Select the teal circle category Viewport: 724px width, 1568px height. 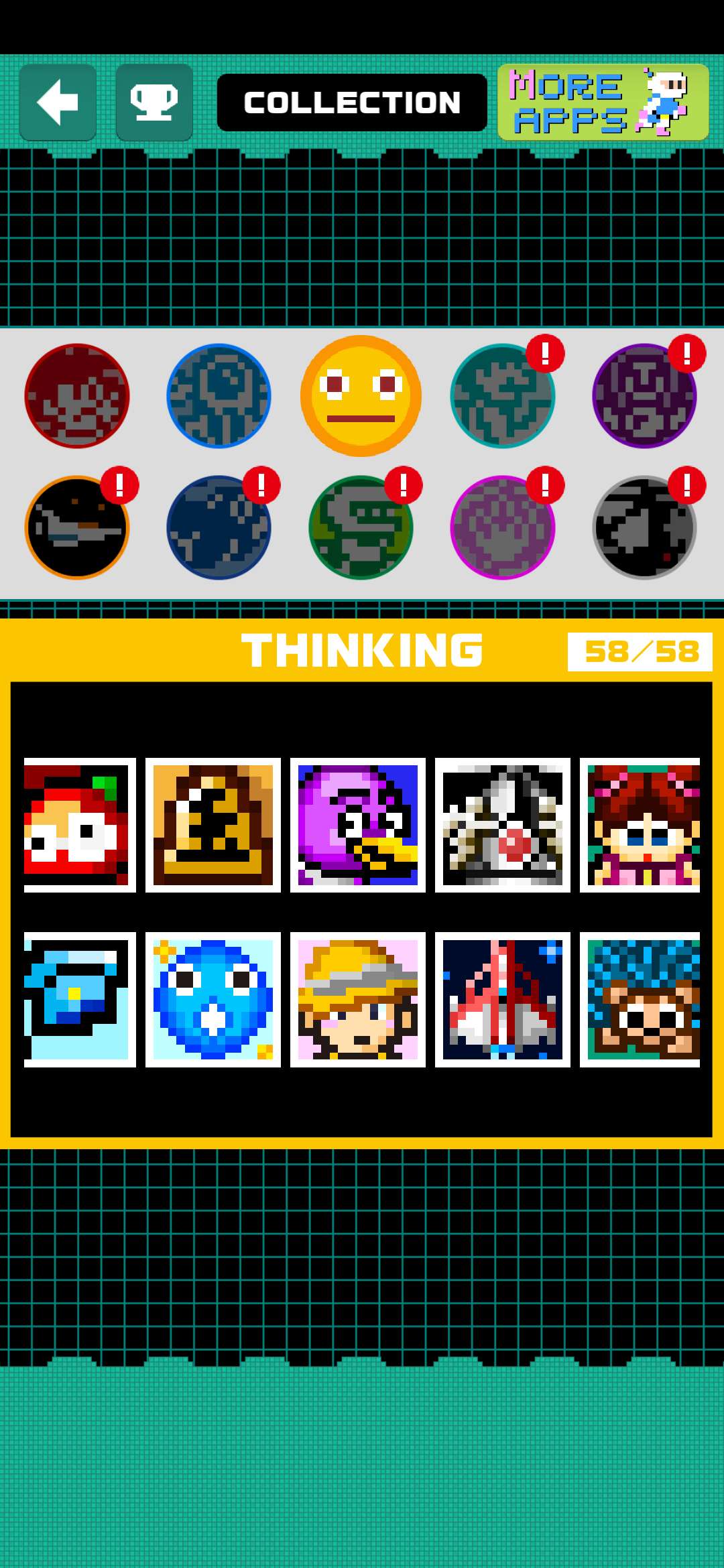click(x=502, y=396)
